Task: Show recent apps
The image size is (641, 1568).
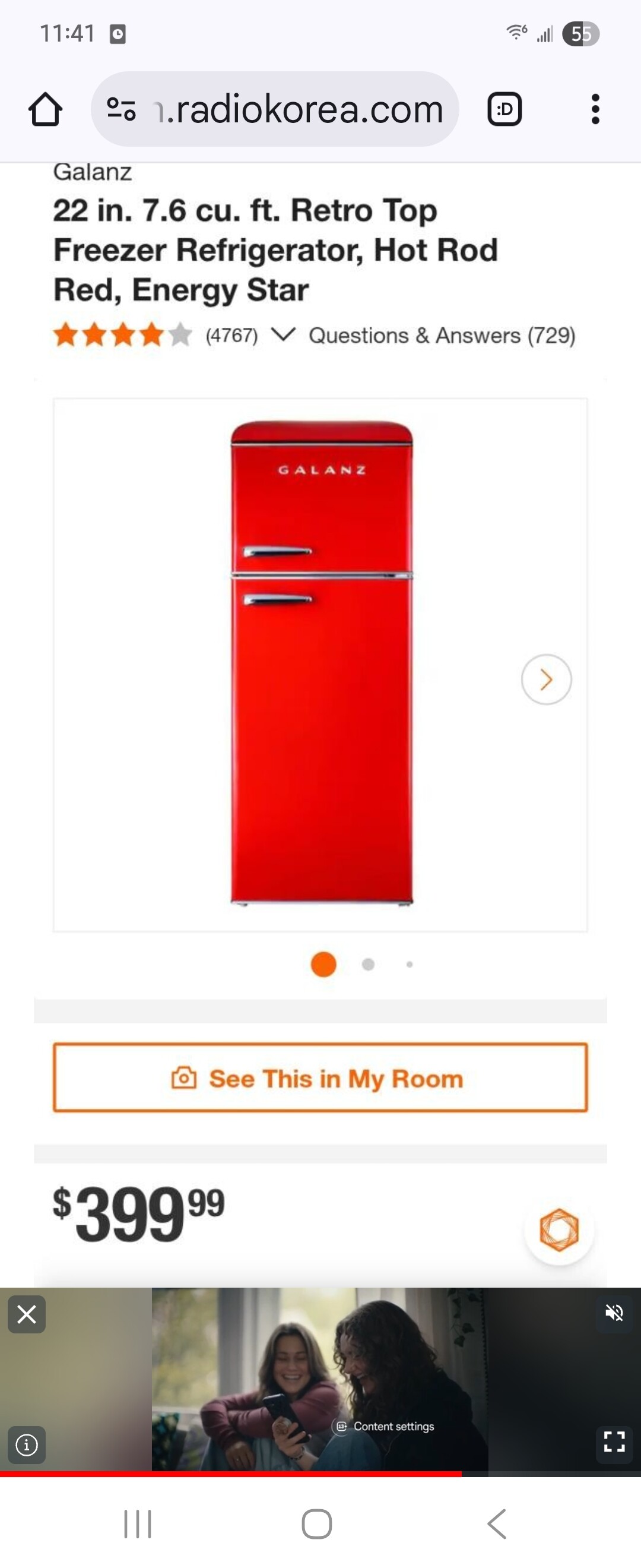Action: [138, 1523]
